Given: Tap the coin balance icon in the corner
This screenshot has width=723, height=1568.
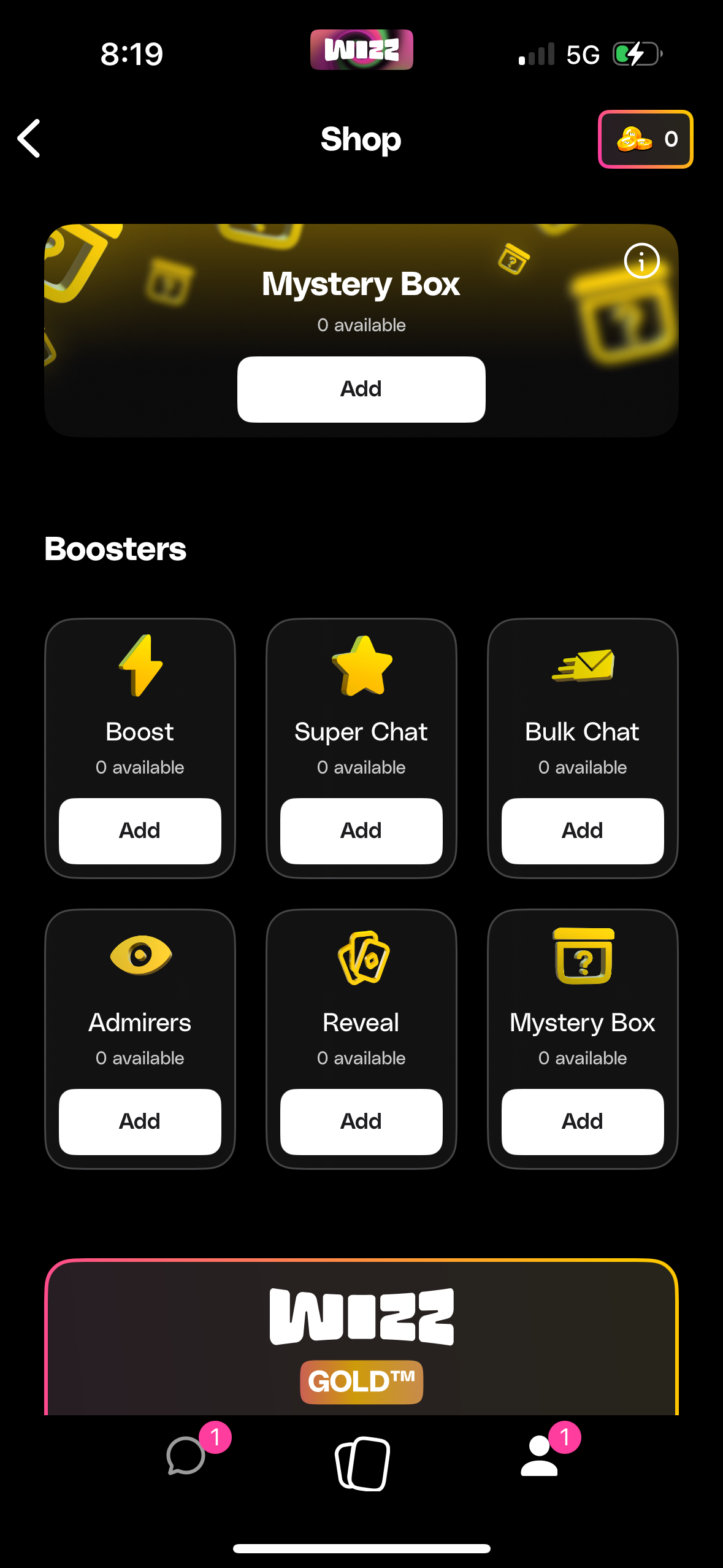Looking at the screenshot, I should (633, 139).
